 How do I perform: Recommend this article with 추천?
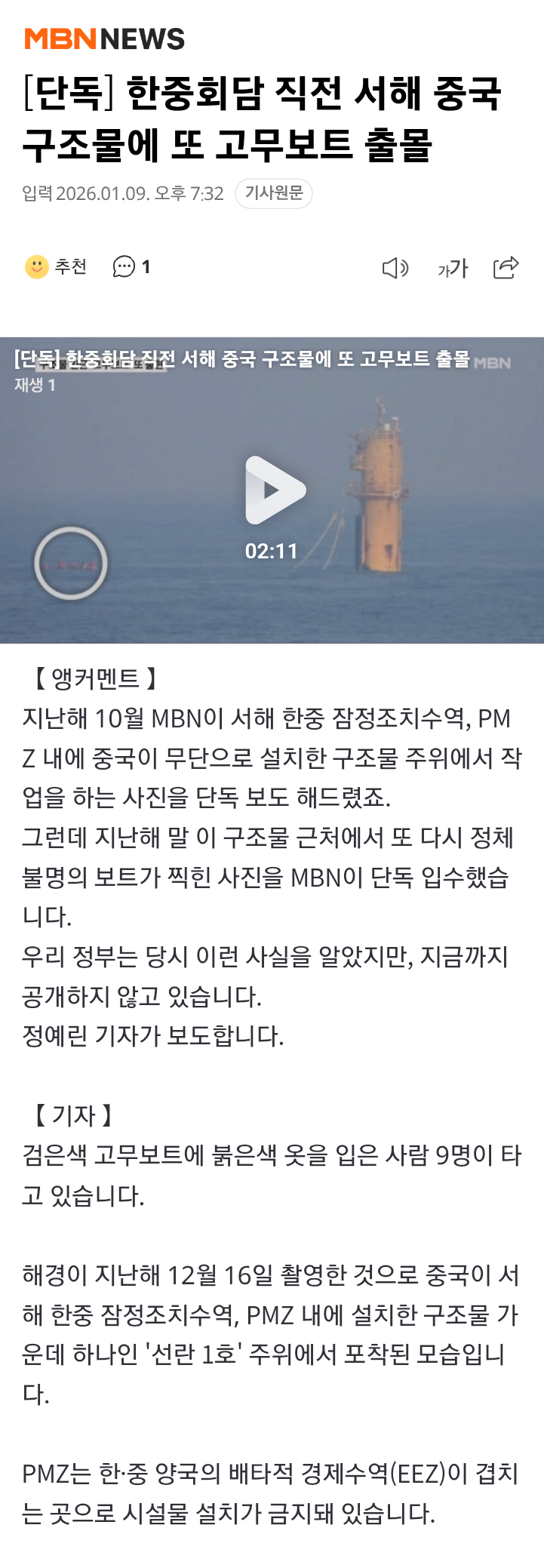[x=57, y=266]
